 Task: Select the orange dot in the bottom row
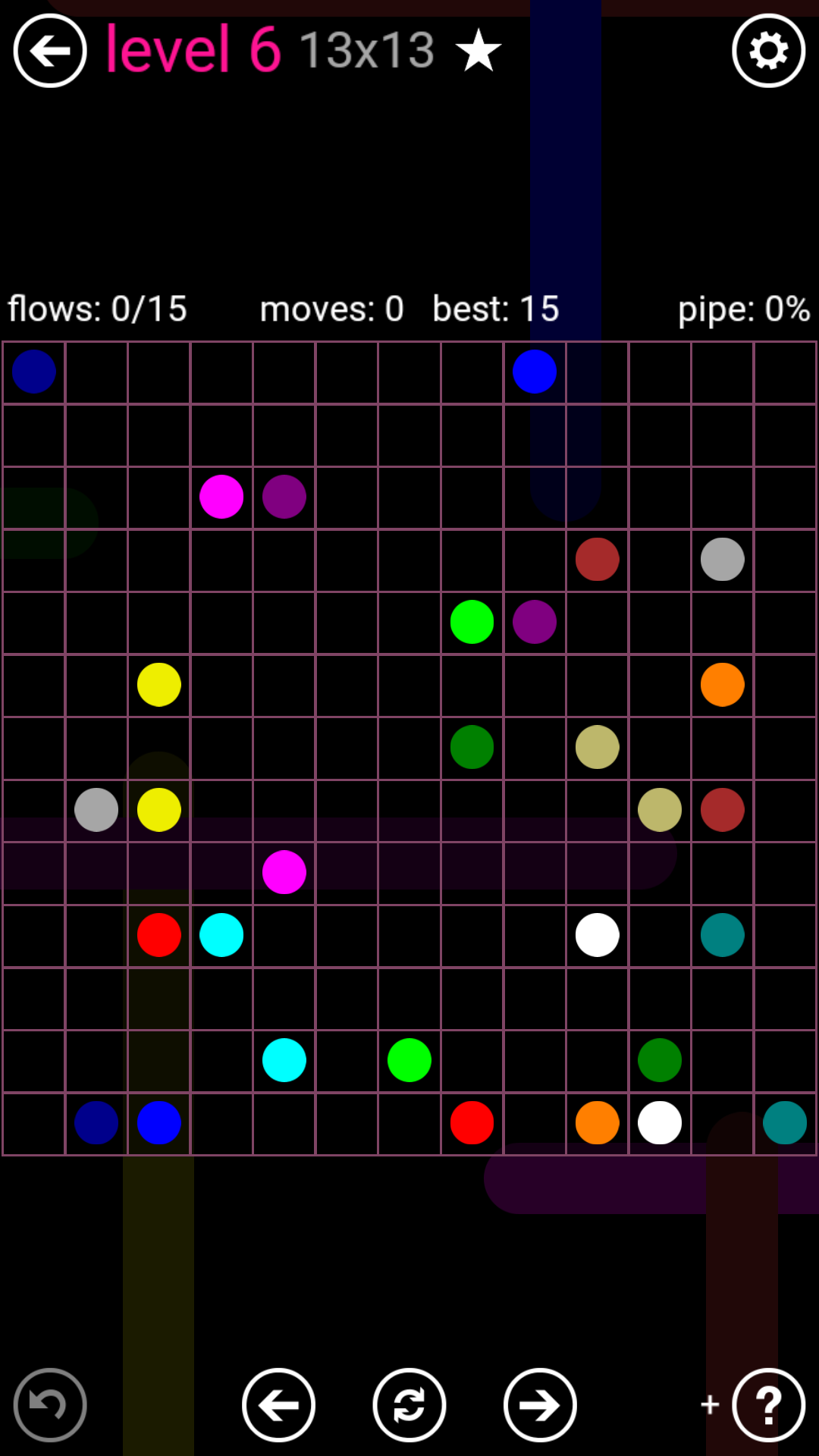click(x=597, y=1122)
